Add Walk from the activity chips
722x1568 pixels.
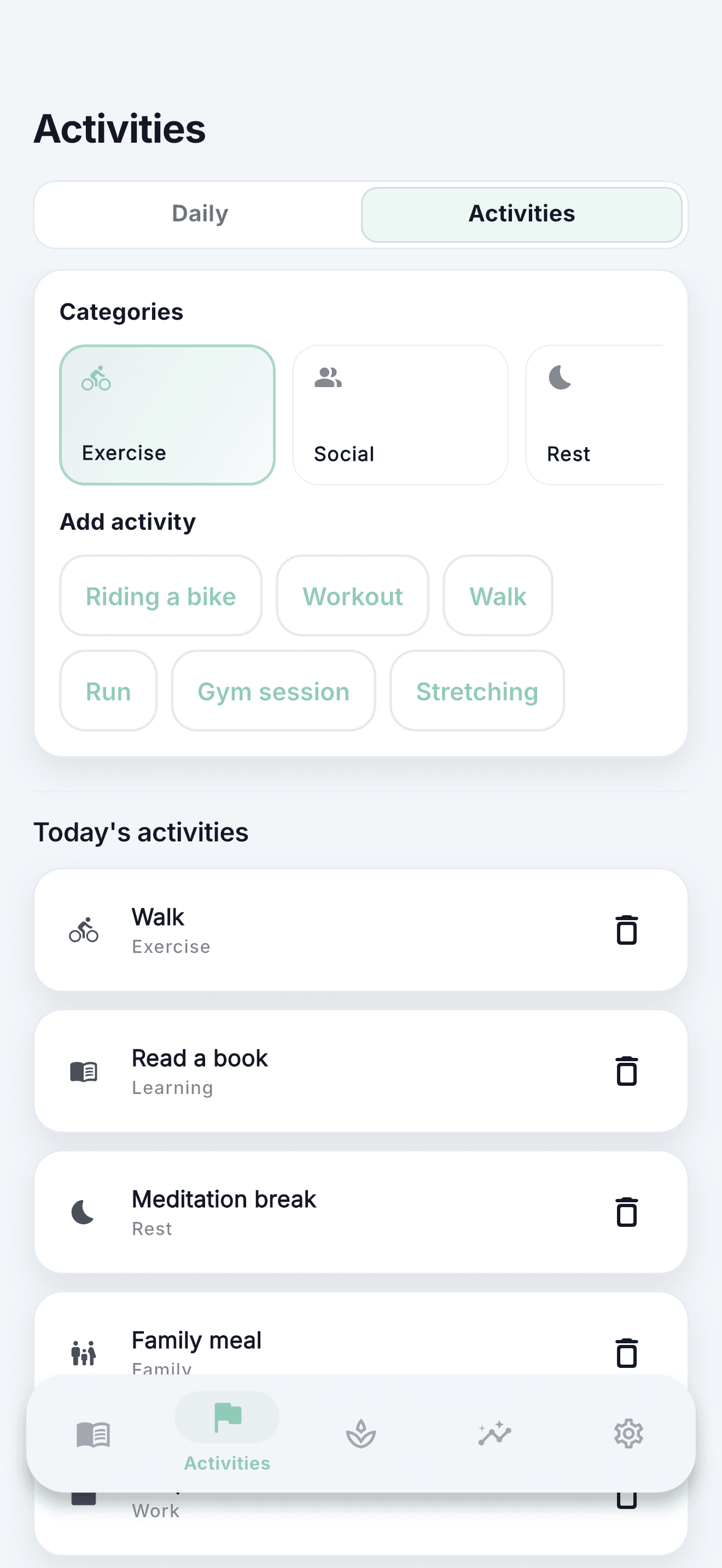click(x=497, y=596)
